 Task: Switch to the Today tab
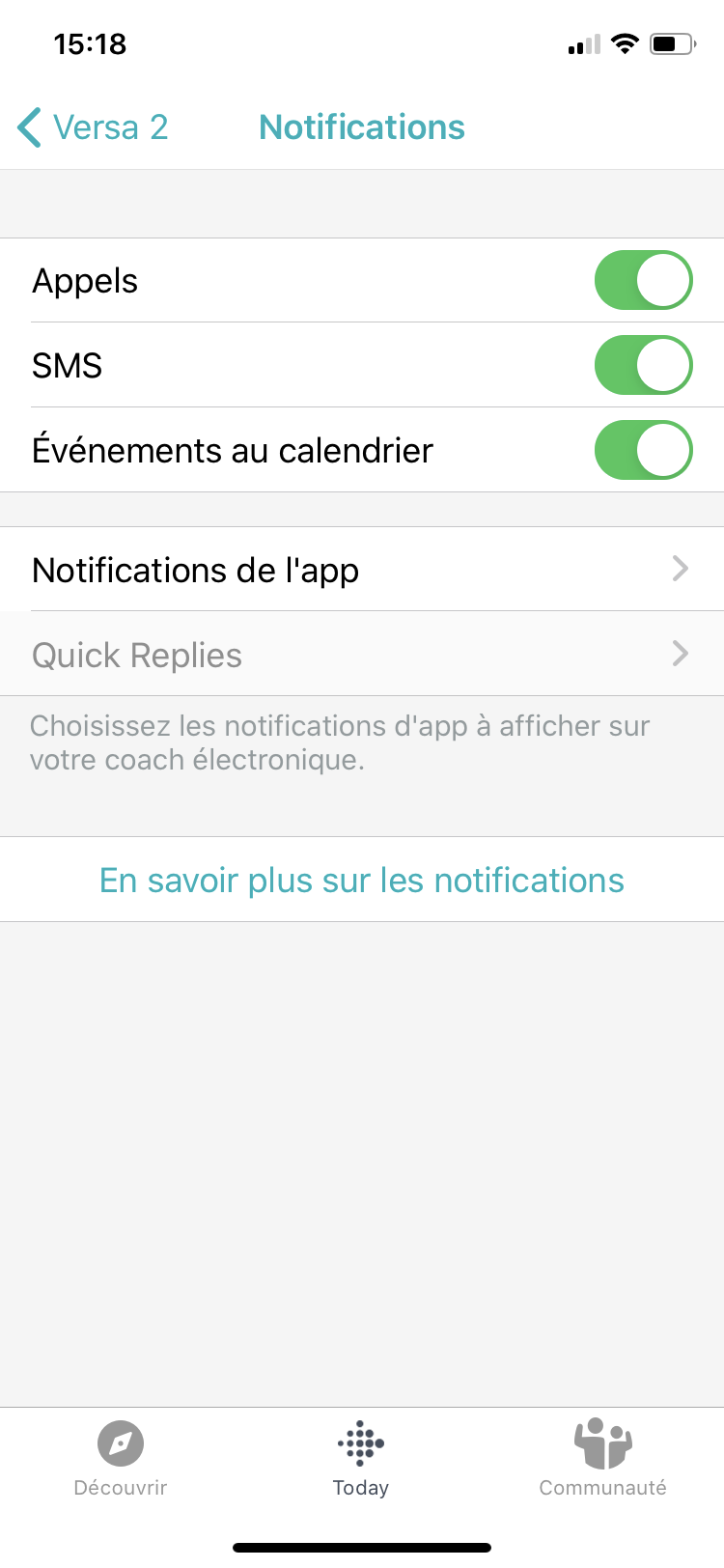coord(361,1458)
